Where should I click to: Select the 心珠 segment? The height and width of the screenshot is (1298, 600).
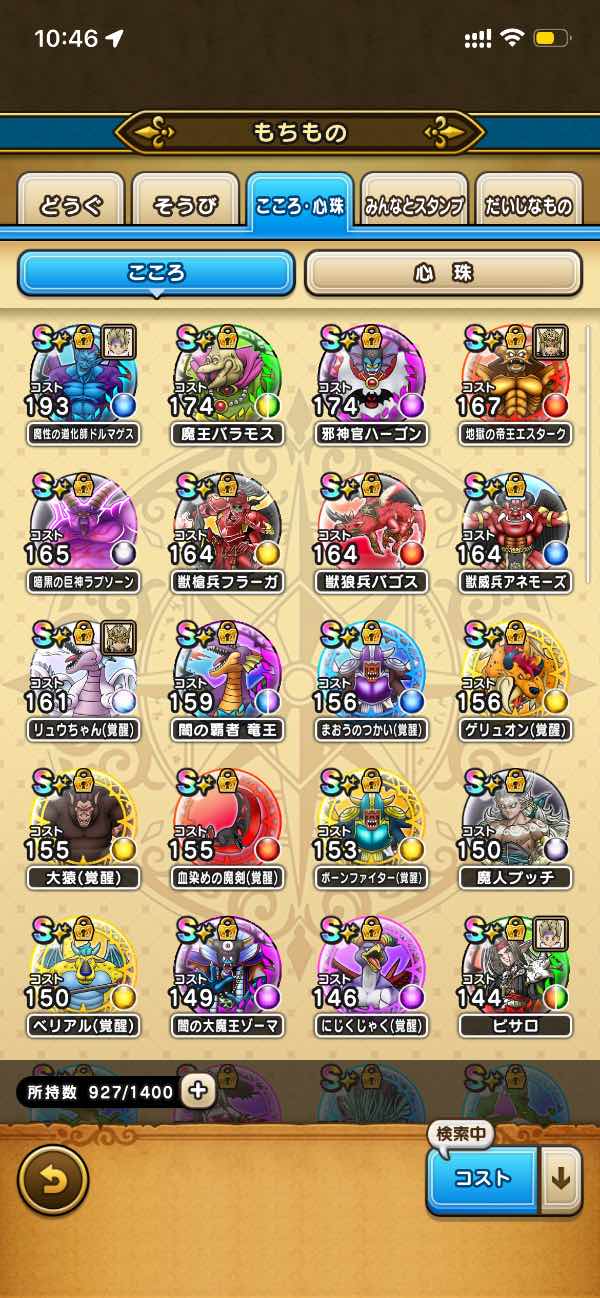pos(443,273)
